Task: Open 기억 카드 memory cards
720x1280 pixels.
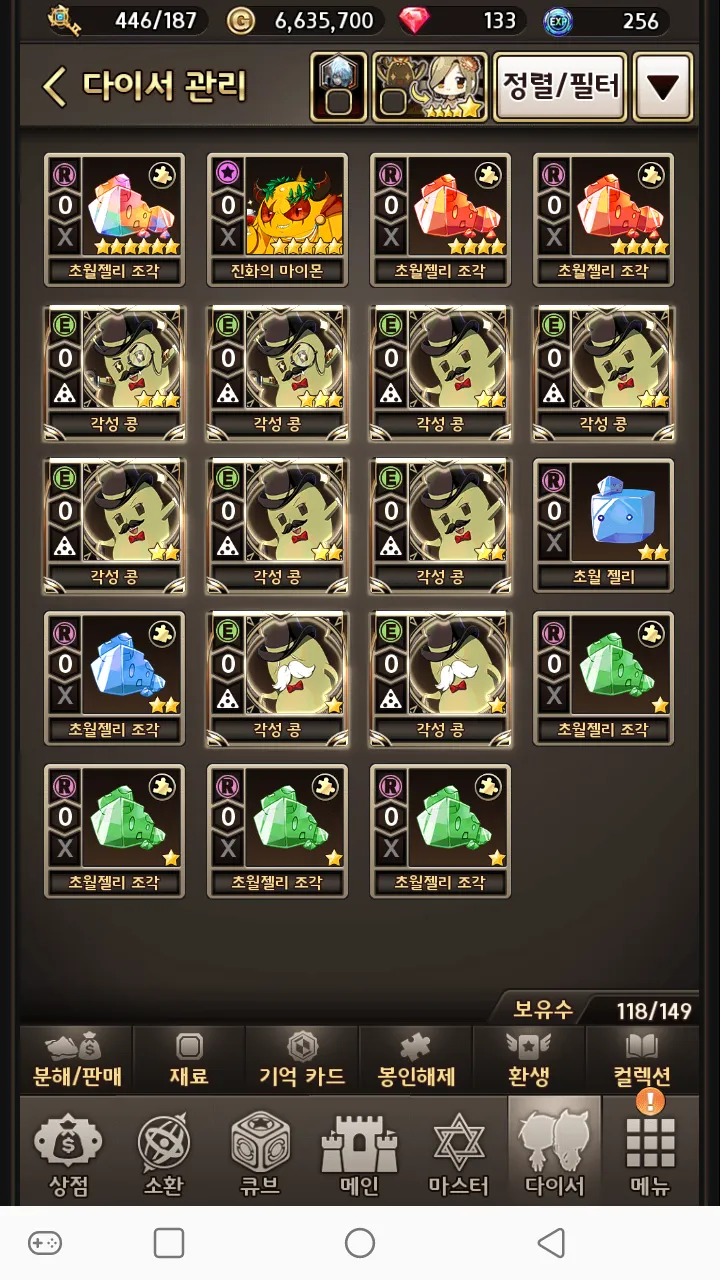Action: click(301, 1061)
